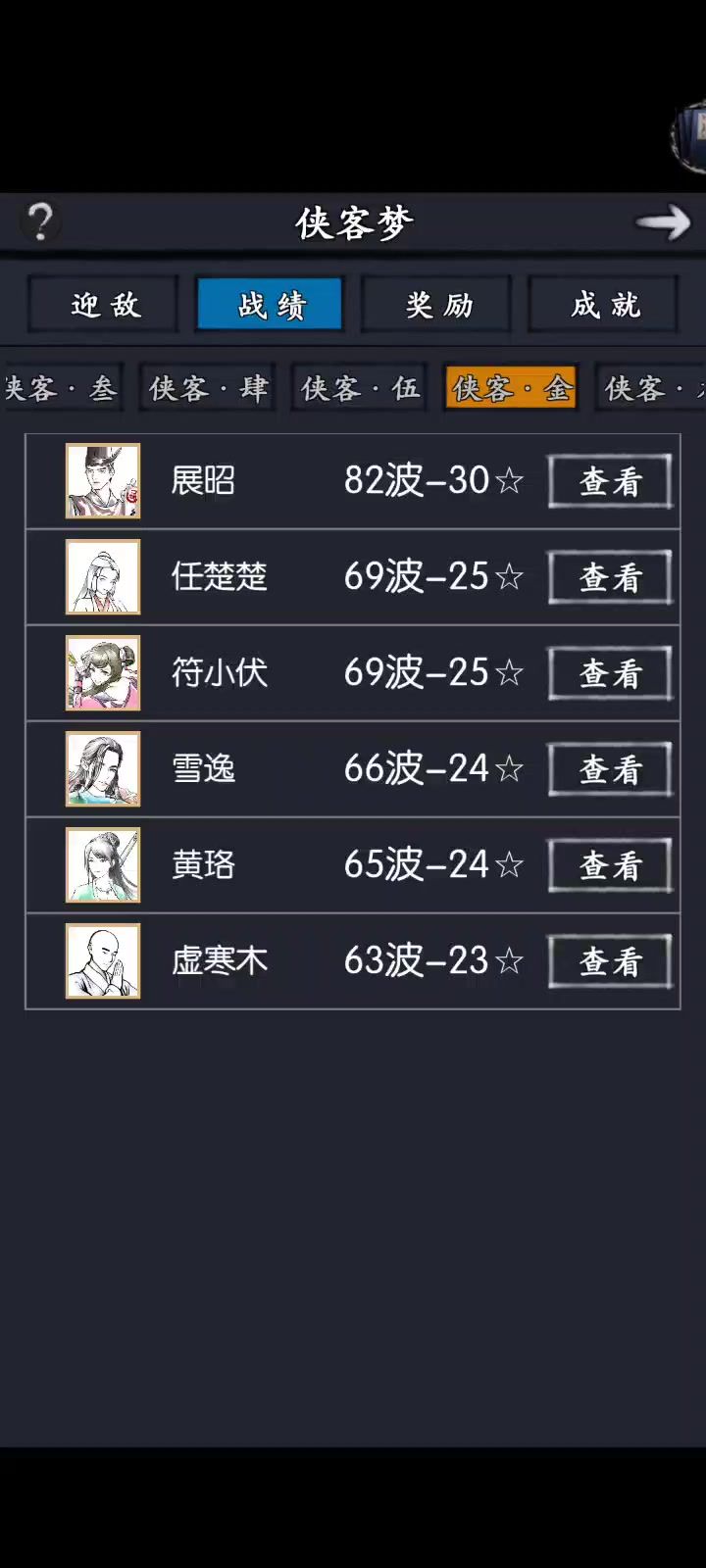Choose the 侠客·伍 sub-tab
The image size is (706, 1568).
click(x=360, y=388)
